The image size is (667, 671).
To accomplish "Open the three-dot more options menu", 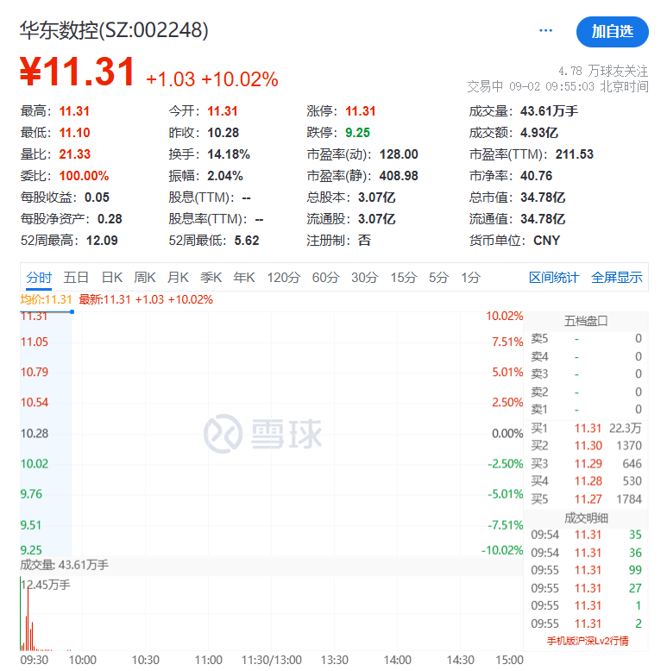I will pos(546,31).
